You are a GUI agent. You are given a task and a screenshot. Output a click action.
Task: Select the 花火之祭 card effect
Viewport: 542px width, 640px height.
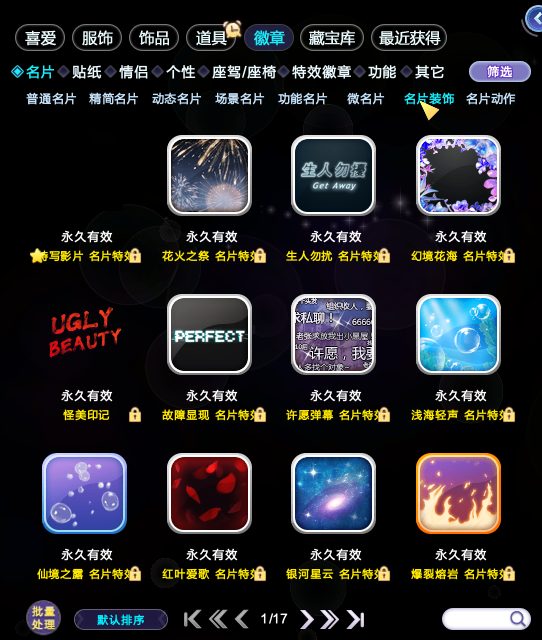pos(209,176)
